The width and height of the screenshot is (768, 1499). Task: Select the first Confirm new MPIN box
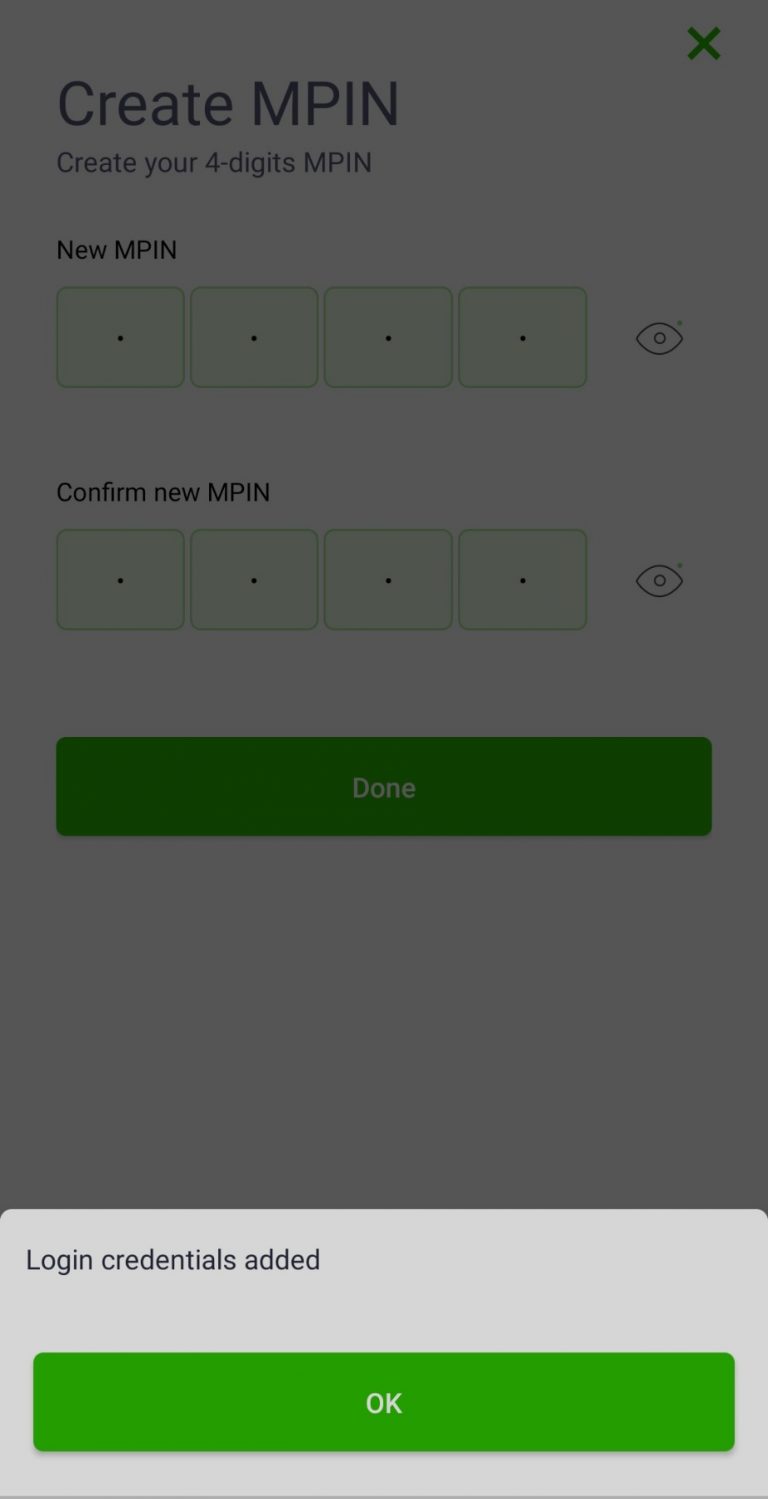tap(120, 580)
